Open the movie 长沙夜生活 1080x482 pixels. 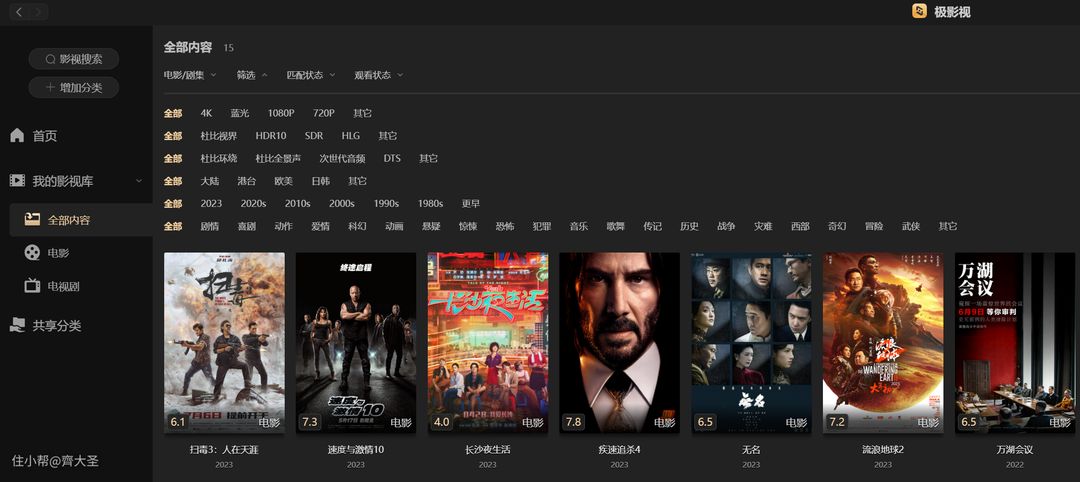(x=487, y=342)
